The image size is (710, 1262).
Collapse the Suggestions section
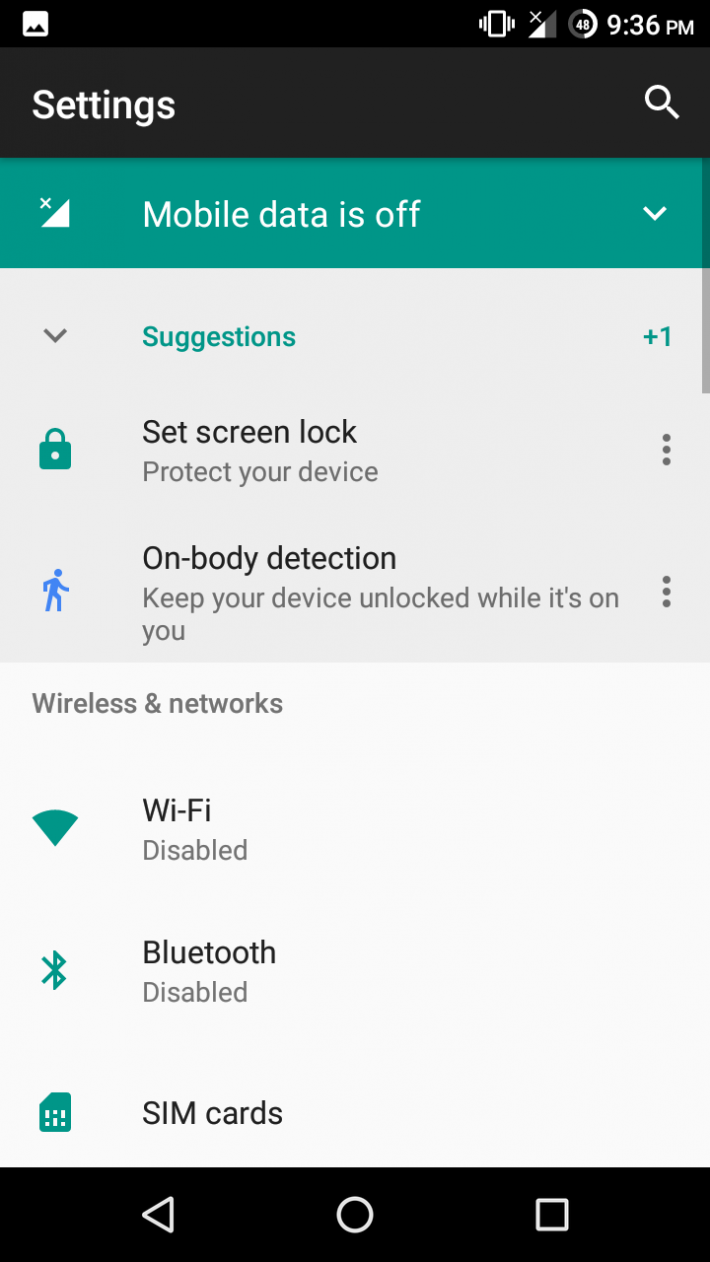(55, 336)
